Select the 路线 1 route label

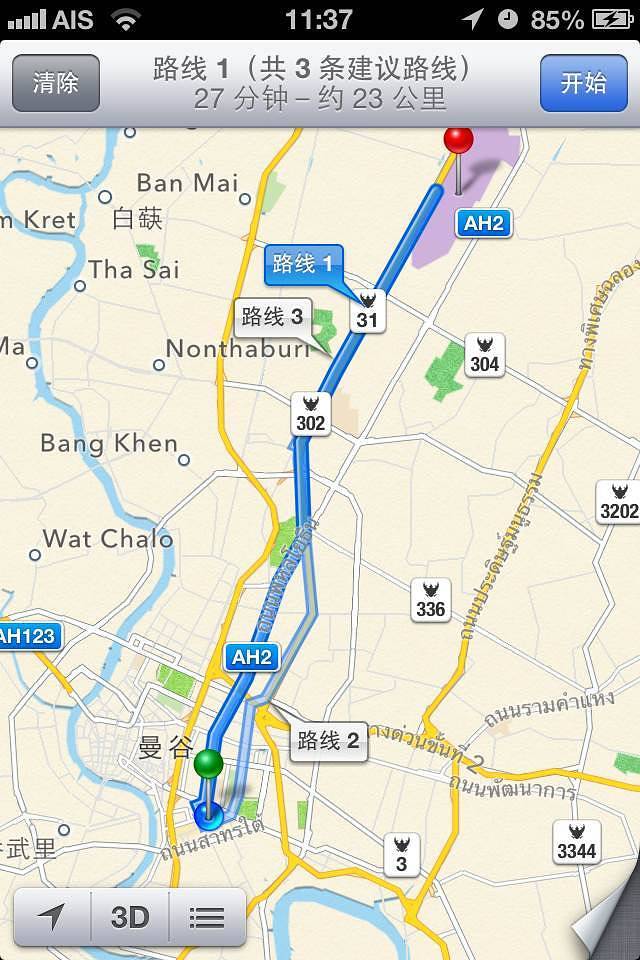[x=303, y=265]
